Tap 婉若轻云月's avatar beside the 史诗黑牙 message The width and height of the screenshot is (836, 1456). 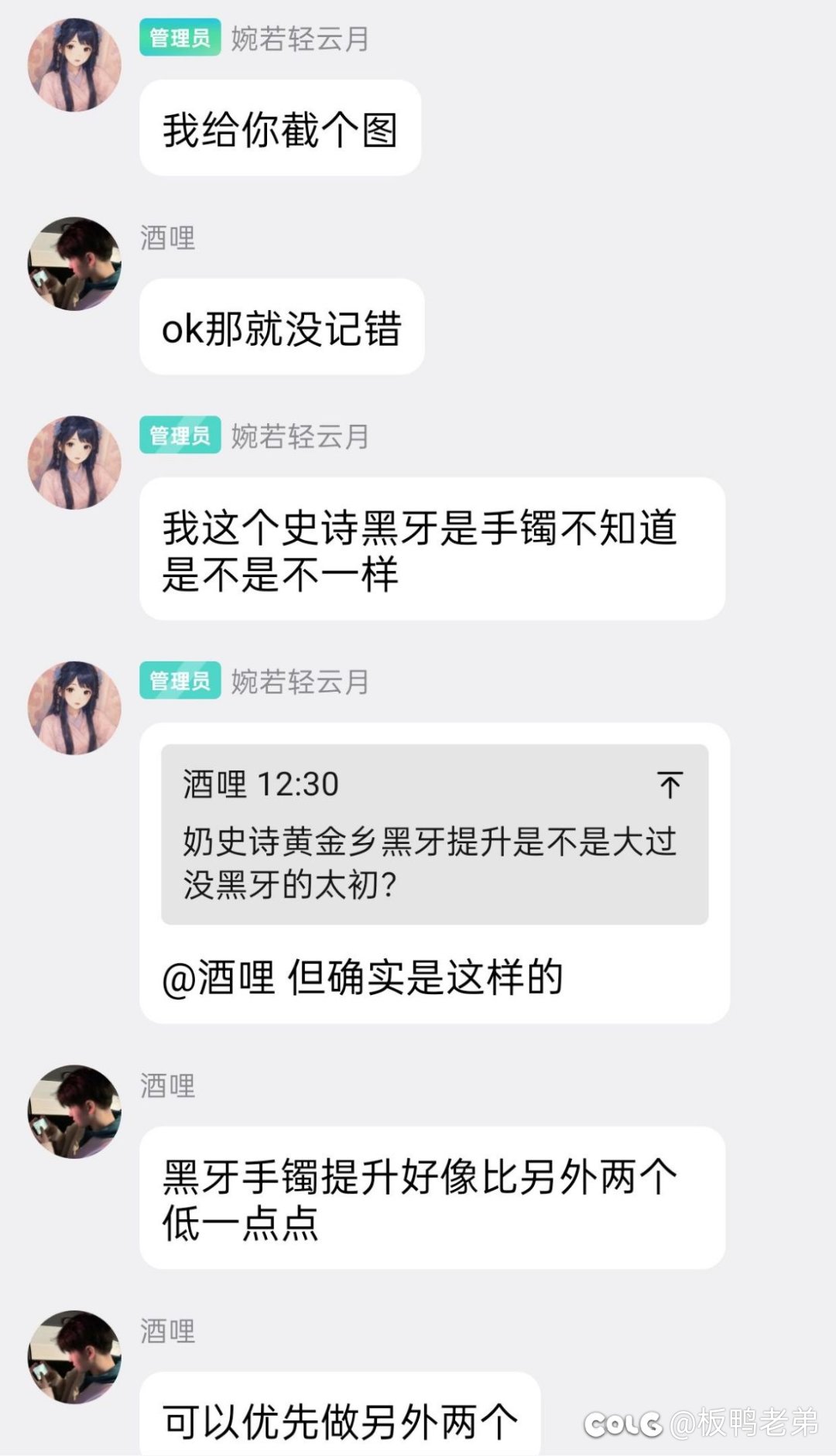pos(74,463)
